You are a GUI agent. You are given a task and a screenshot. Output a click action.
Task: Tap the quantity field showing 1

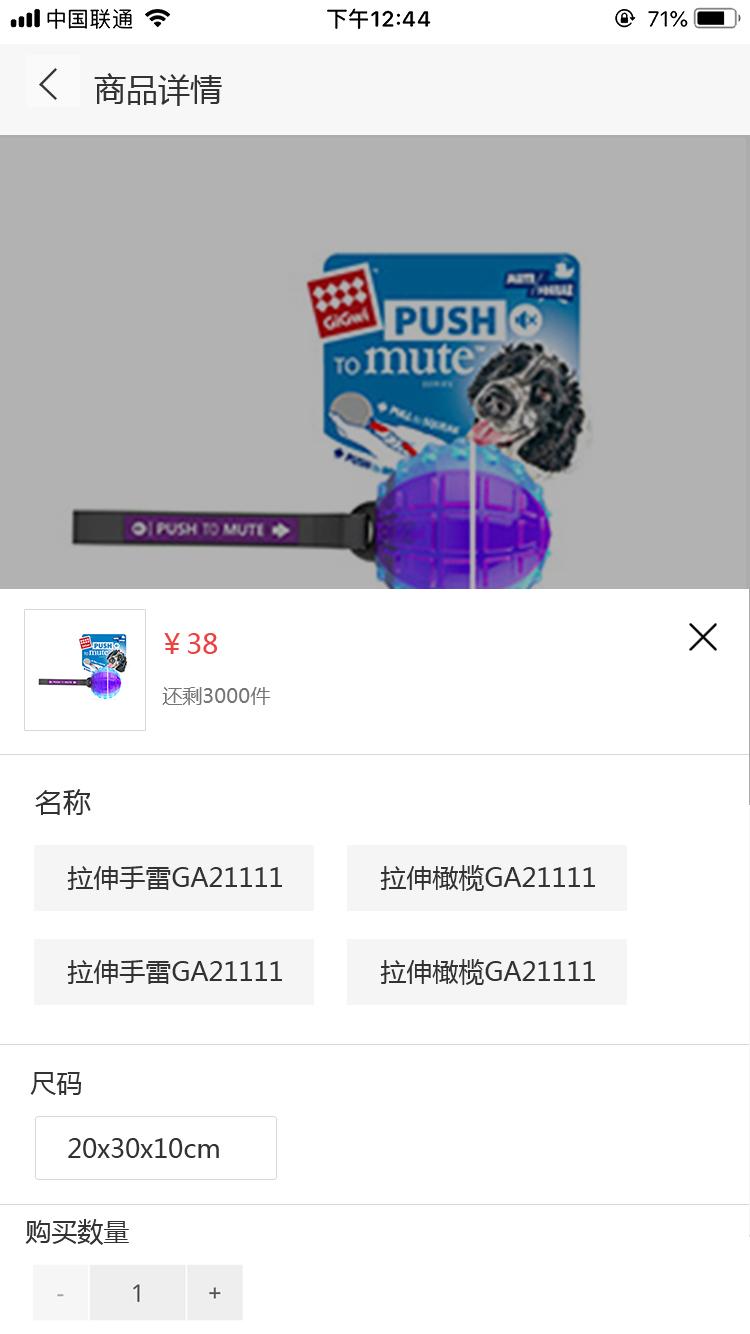(x=137, y=1293)
